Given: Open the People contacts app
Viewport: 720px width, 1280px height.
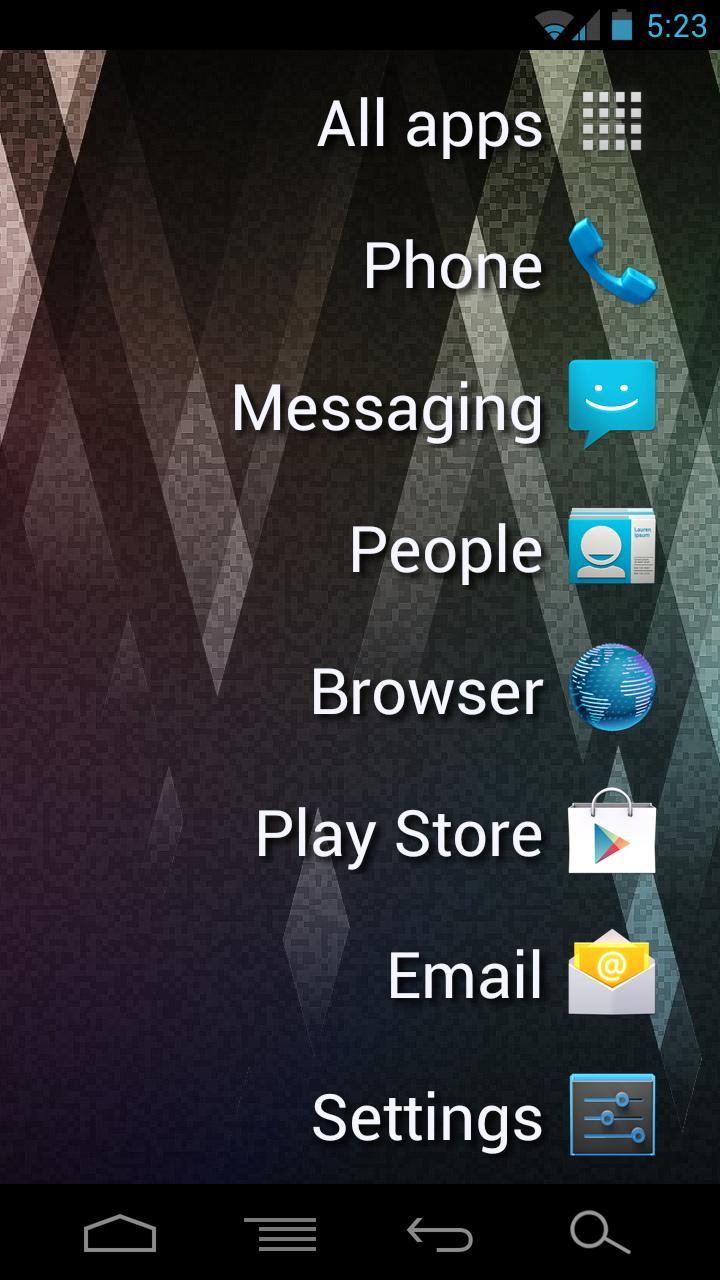Looking at the screenshot, I should click(x=611, y=547).
